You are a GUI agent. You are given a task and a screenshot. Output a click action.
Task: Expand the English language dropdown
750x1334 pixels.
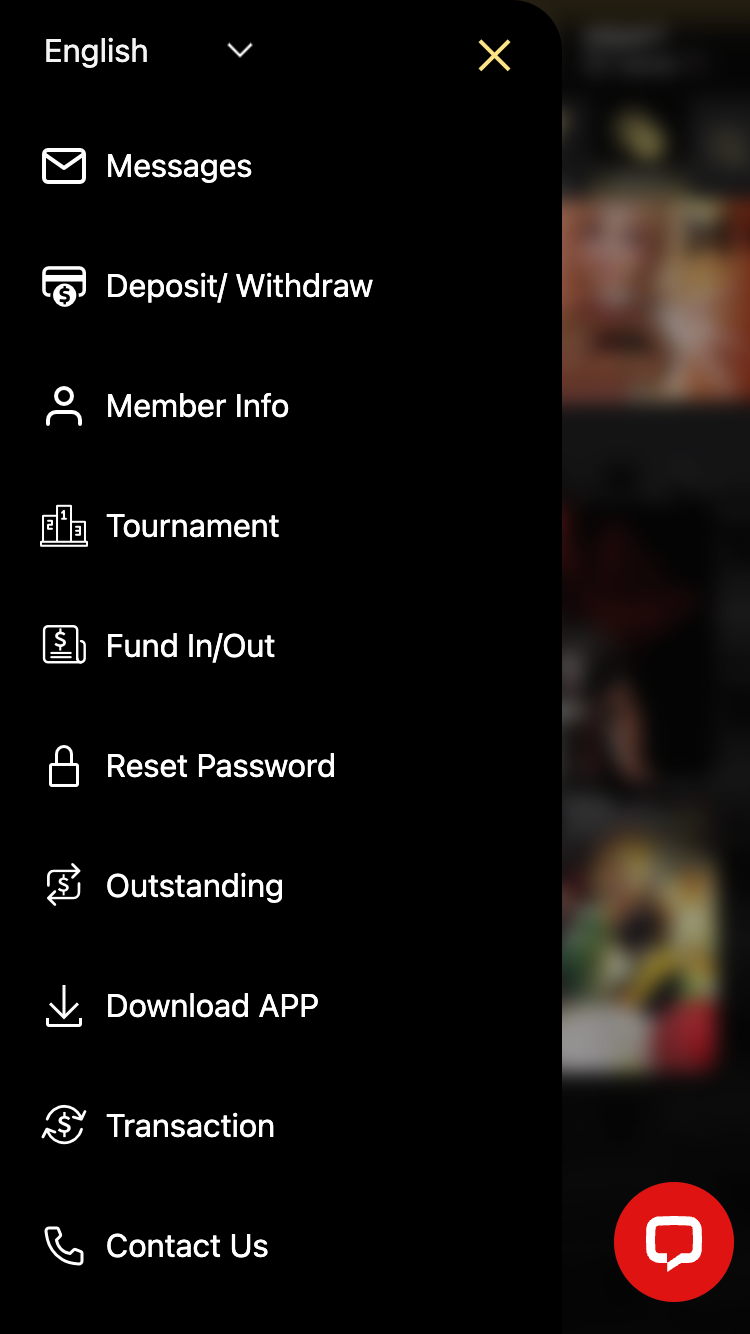pos(148,51)
